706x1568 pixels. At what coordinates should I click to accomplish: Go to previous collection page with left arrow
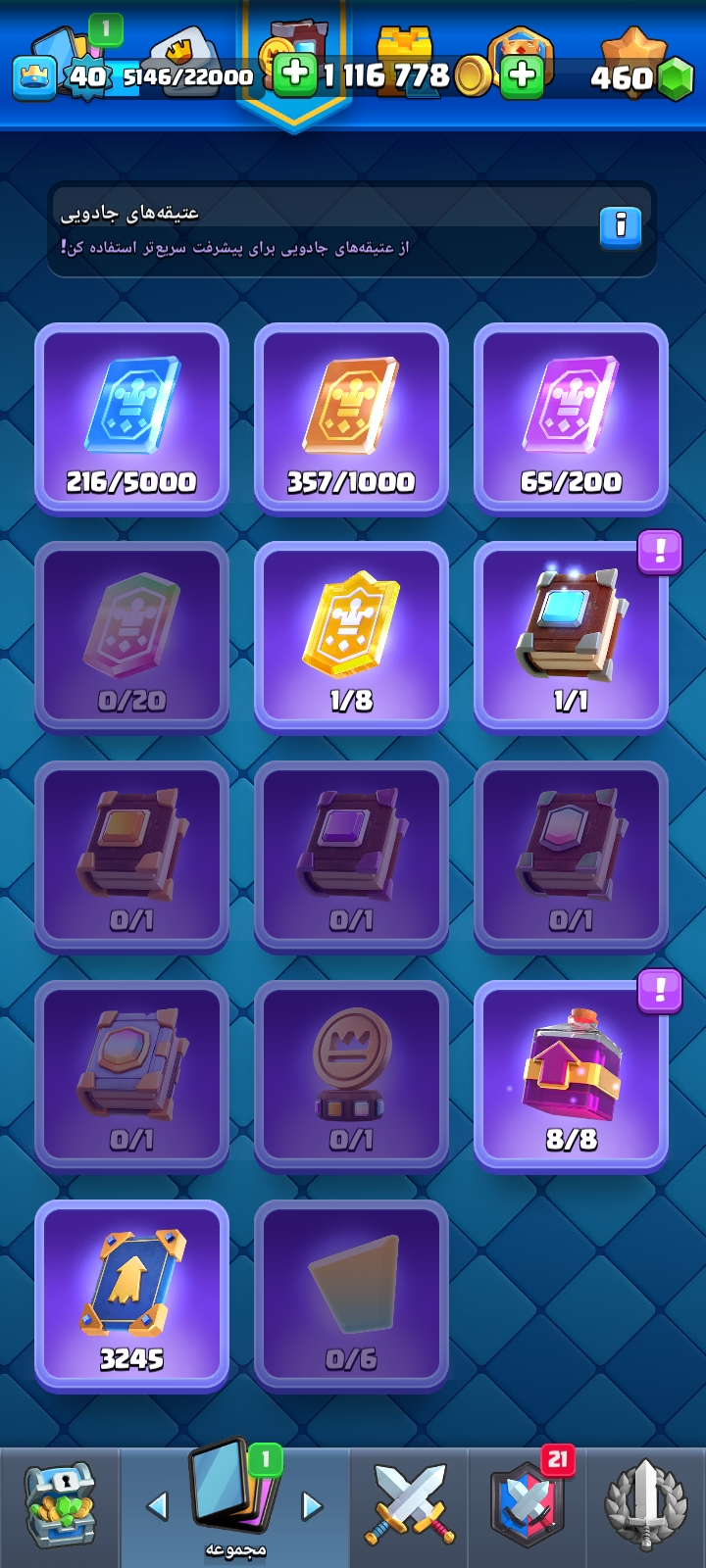(x=157, y=1506)
